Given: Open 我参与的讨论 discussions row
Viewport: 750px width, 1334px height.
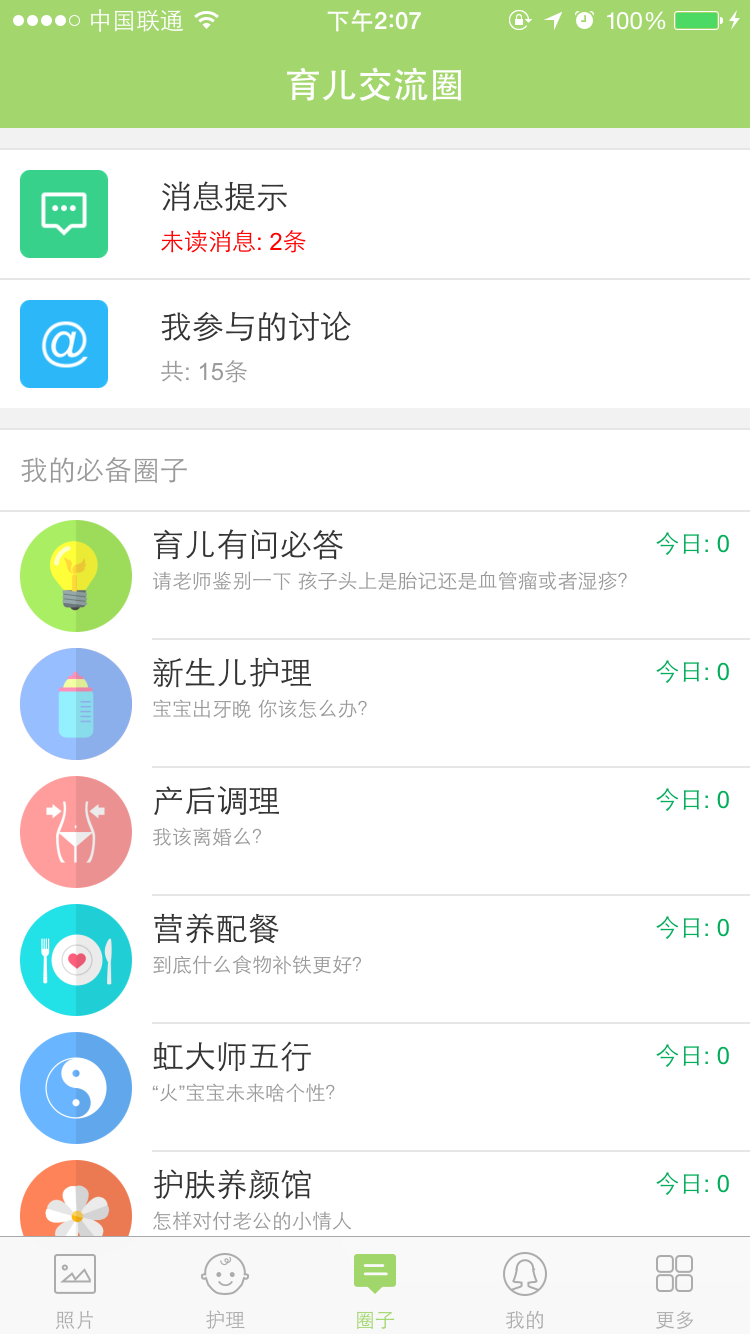Looking at the screenshot, I should click(375, 344).
